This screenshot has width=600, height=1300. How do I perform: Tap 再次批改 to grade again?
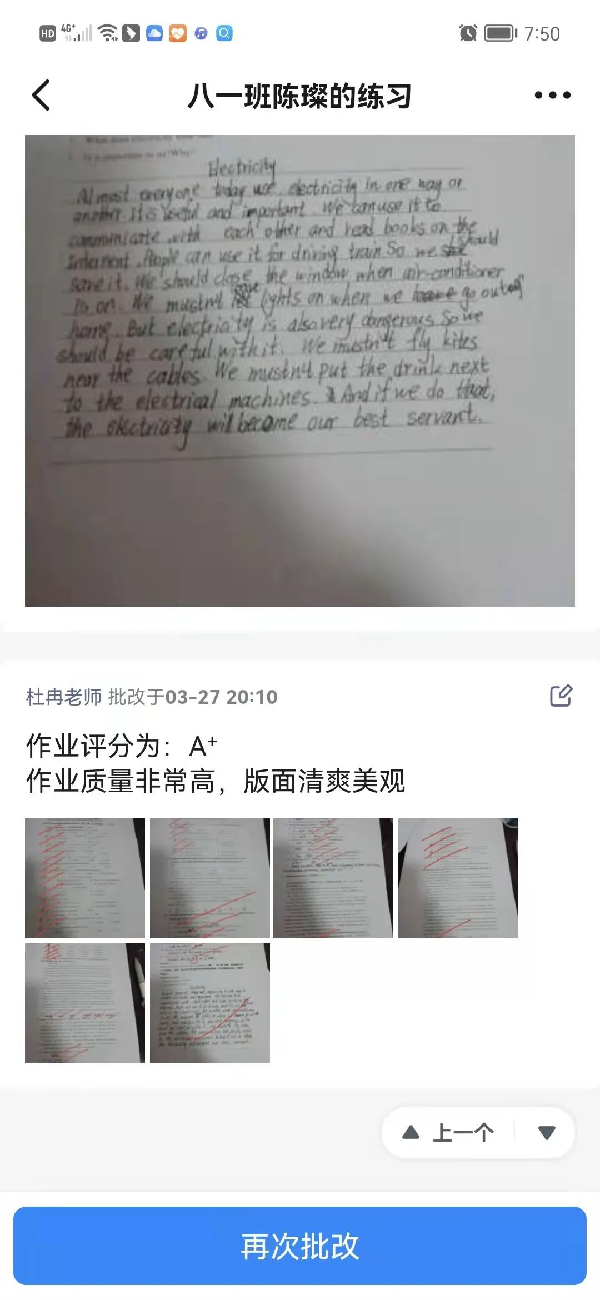click(300, 1246)
